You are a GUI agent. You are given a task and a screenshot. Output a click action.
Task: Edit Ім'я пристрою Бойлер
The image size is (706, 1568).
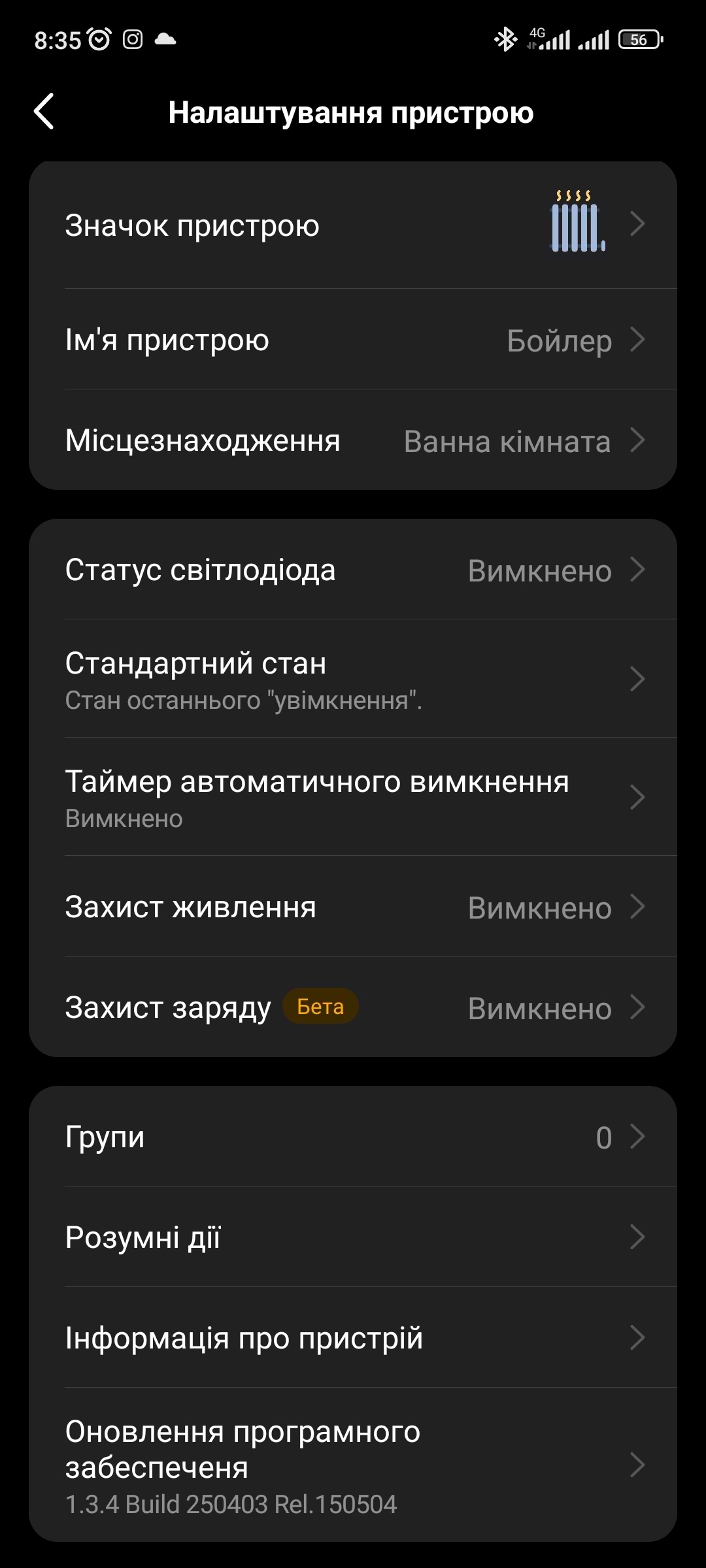353,340
